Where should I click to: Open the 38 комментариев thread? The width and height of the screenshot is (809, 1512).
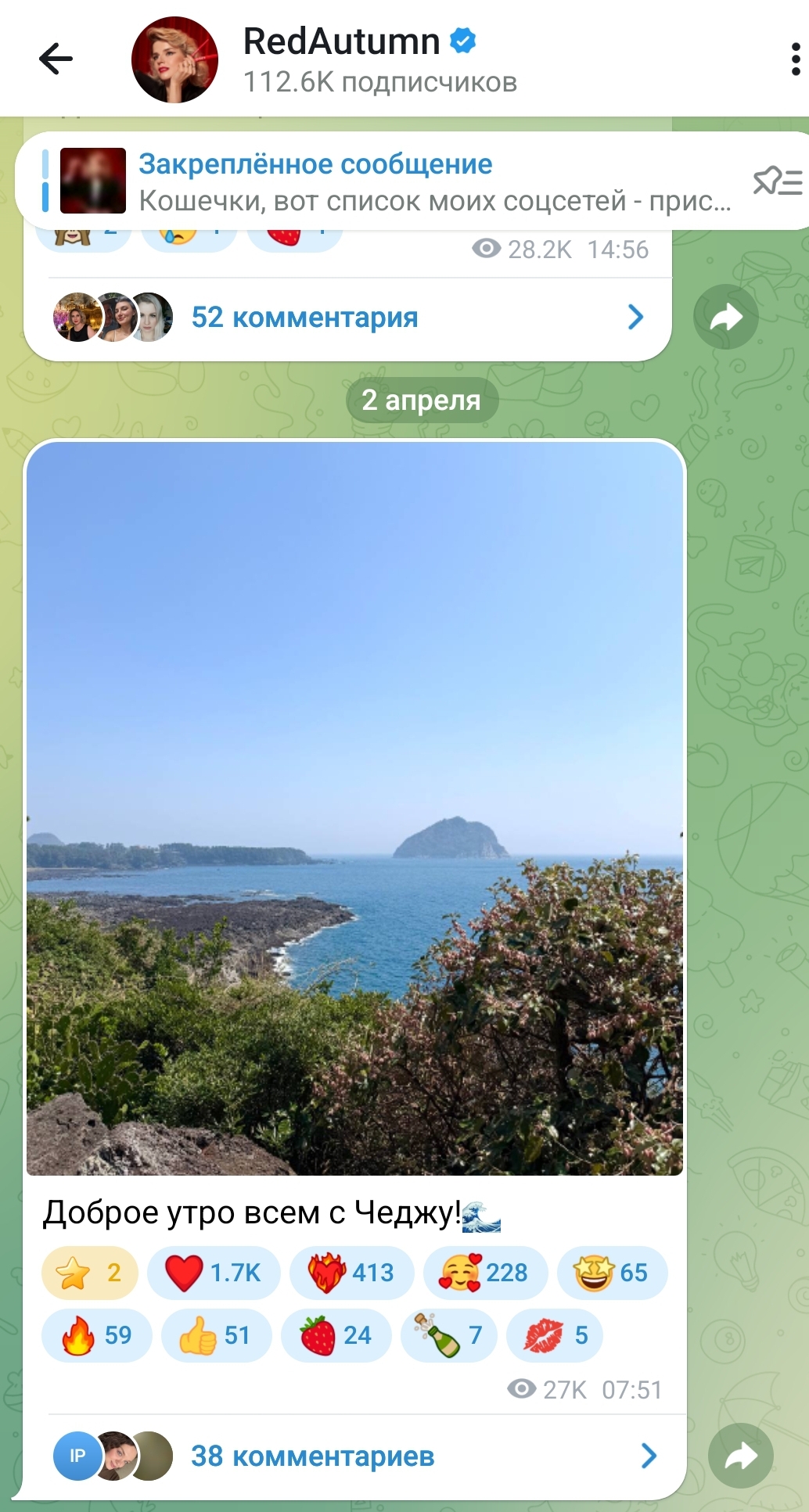tap(355, 1456)
